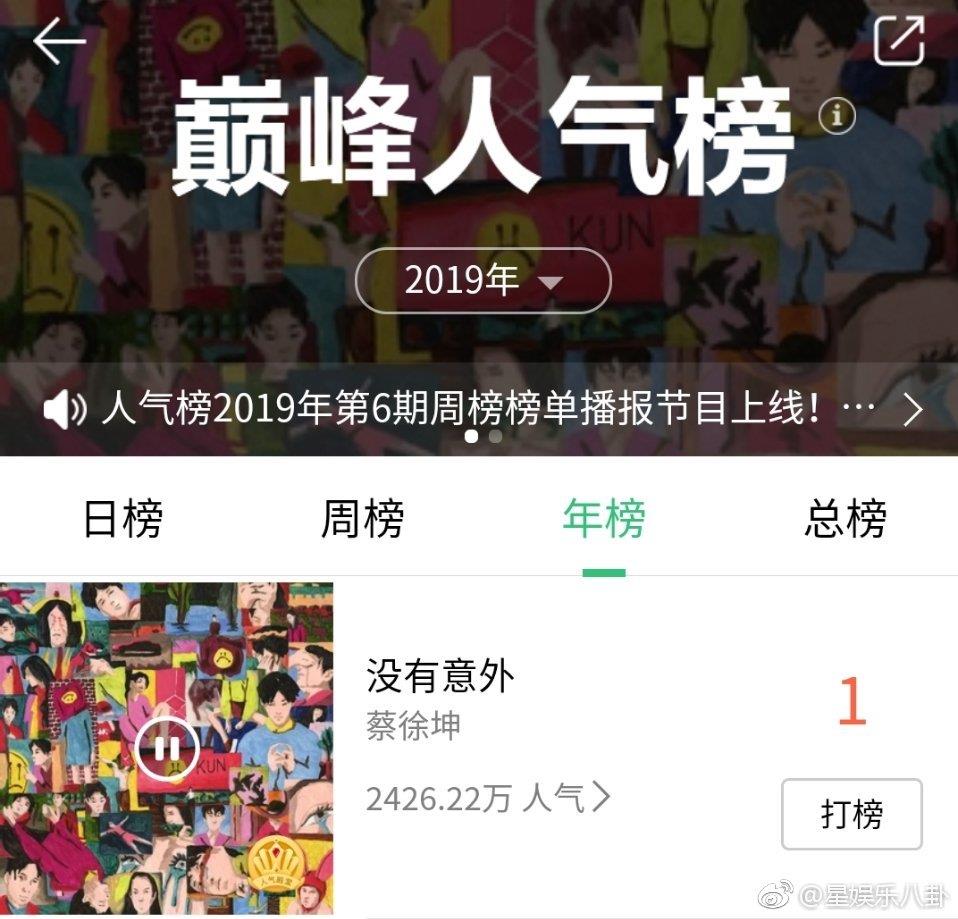Share the 巅峰人气榜 chart

[x=898, y=41]
